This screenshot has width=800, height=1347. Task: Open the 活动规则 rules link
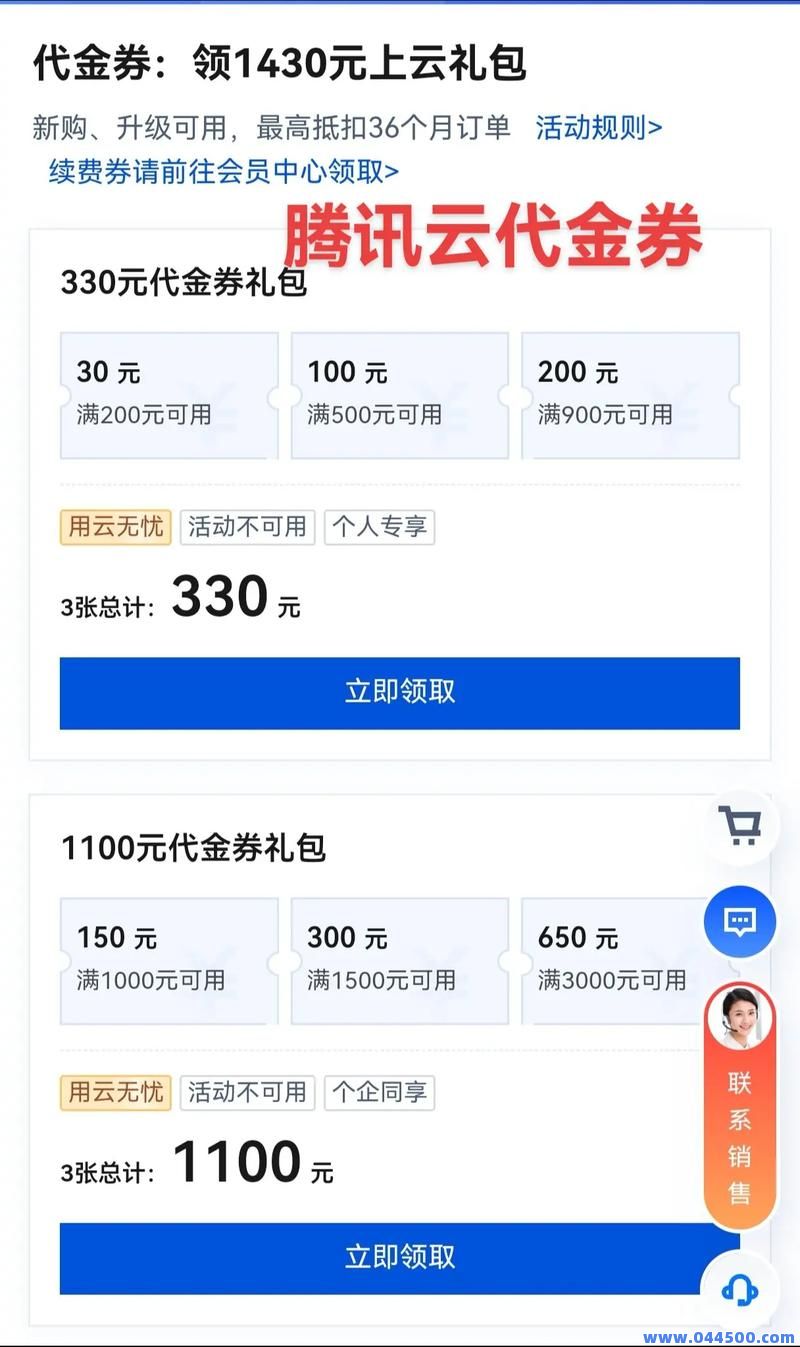598,128
